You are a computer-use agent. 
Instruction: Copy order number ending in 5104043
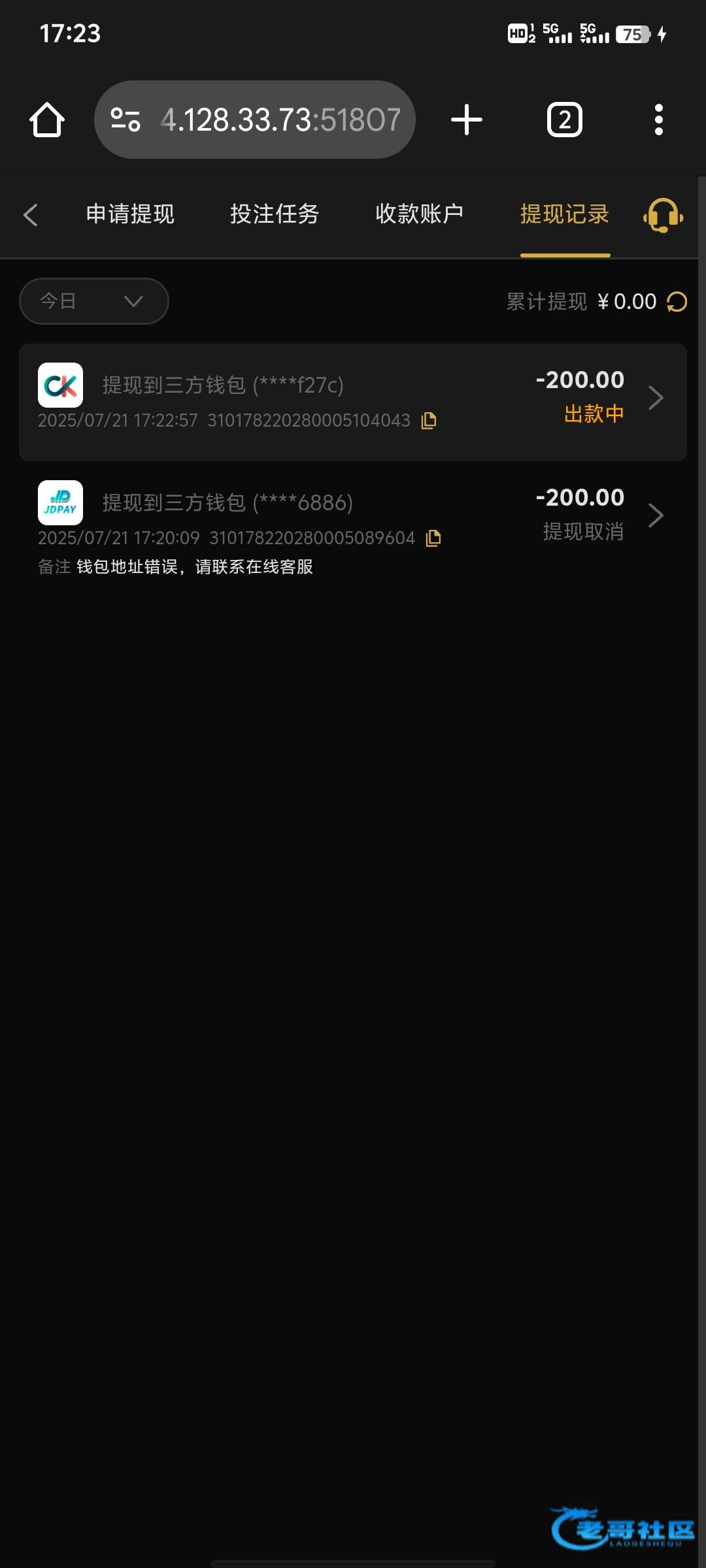[x=429, y=421]
